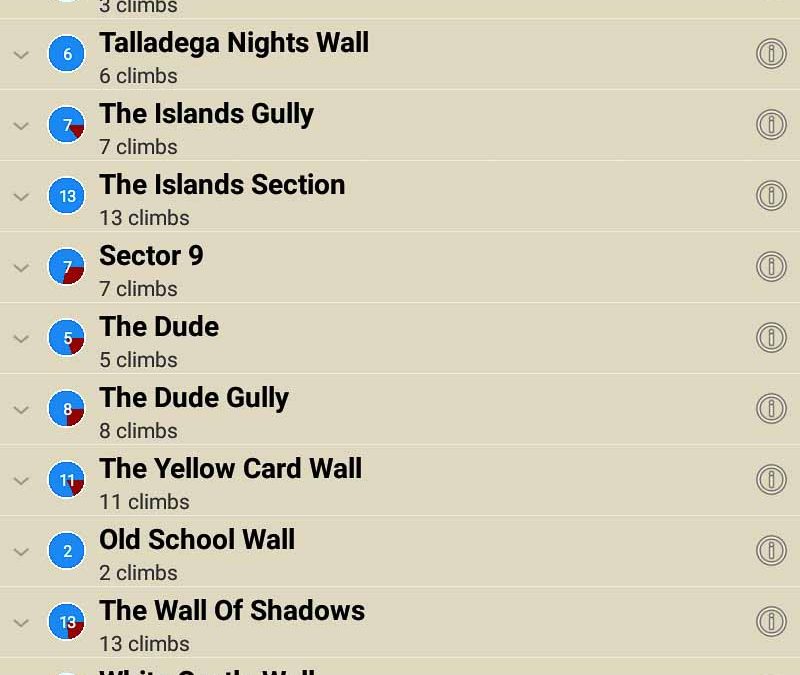Screen dimensions: 800x675
Task: Show info for The Dude
Action: tap(771, 337)
